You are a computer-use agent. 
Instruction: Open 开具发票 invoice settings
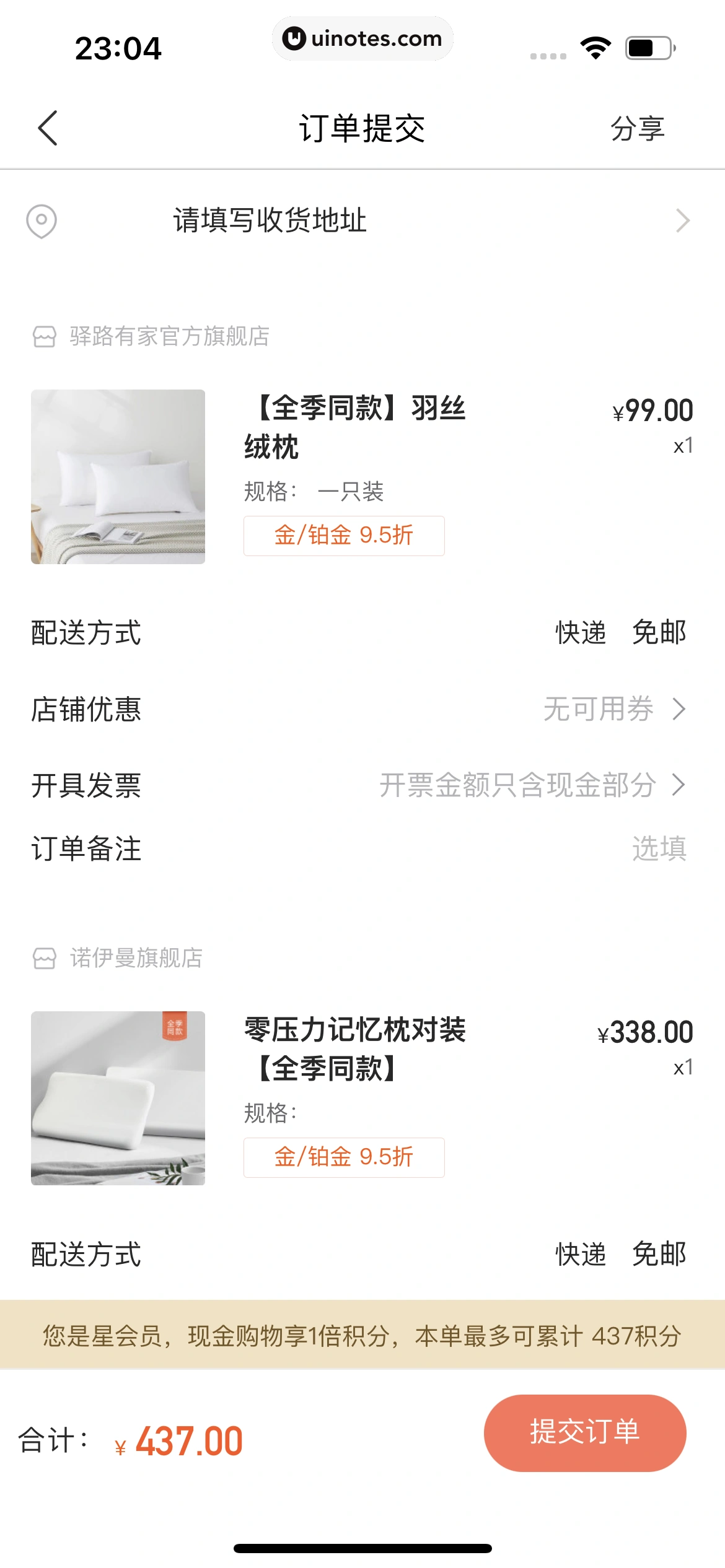532,785
